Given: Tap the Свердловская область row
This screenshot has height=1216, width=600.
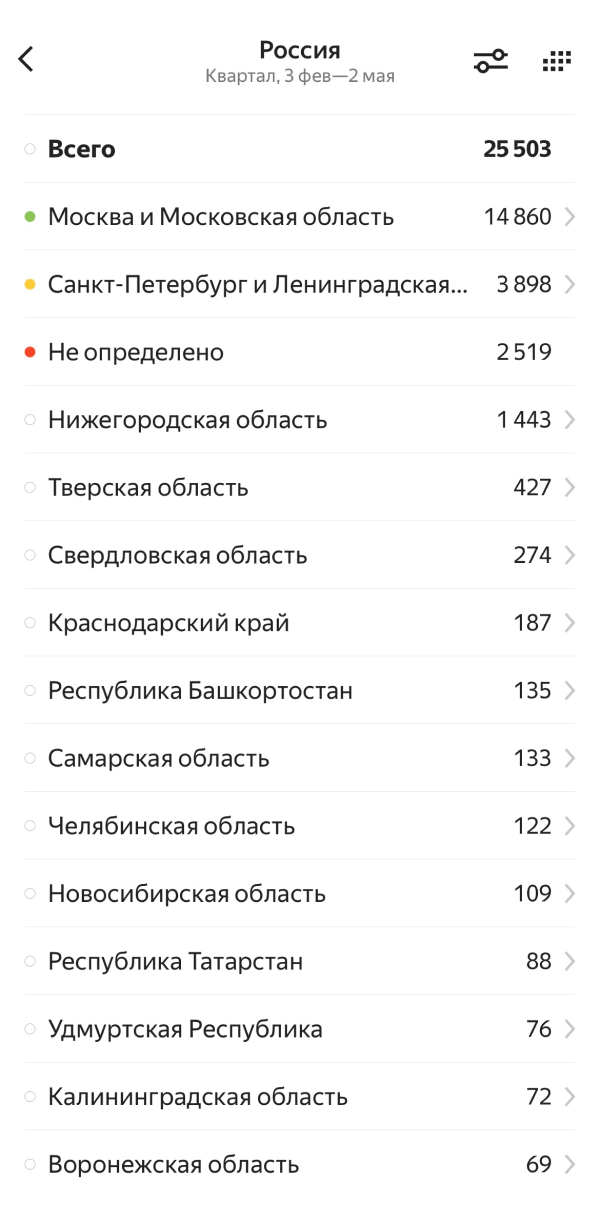Looking at the screenshot, I should pyautogui.click(x=300, y=555).
